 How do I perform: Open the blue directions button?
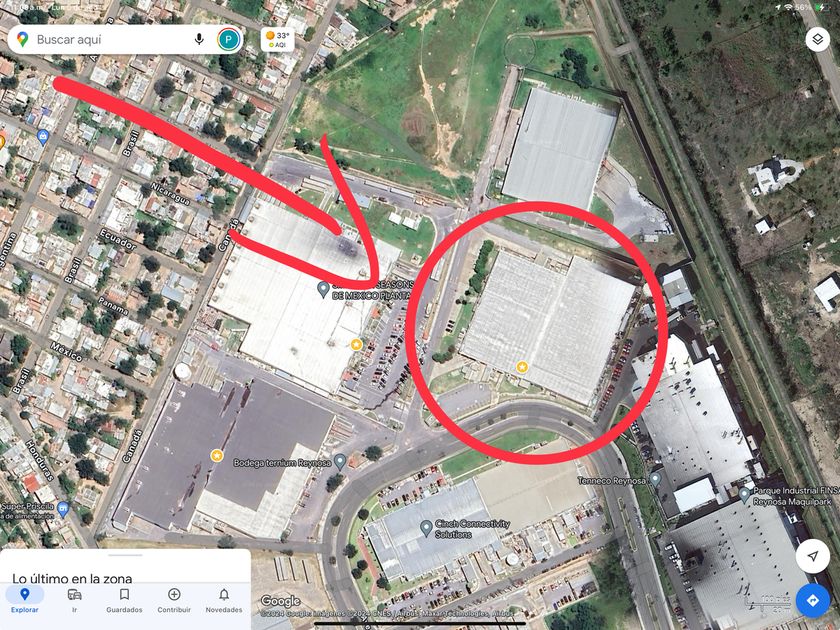point(812,600)
